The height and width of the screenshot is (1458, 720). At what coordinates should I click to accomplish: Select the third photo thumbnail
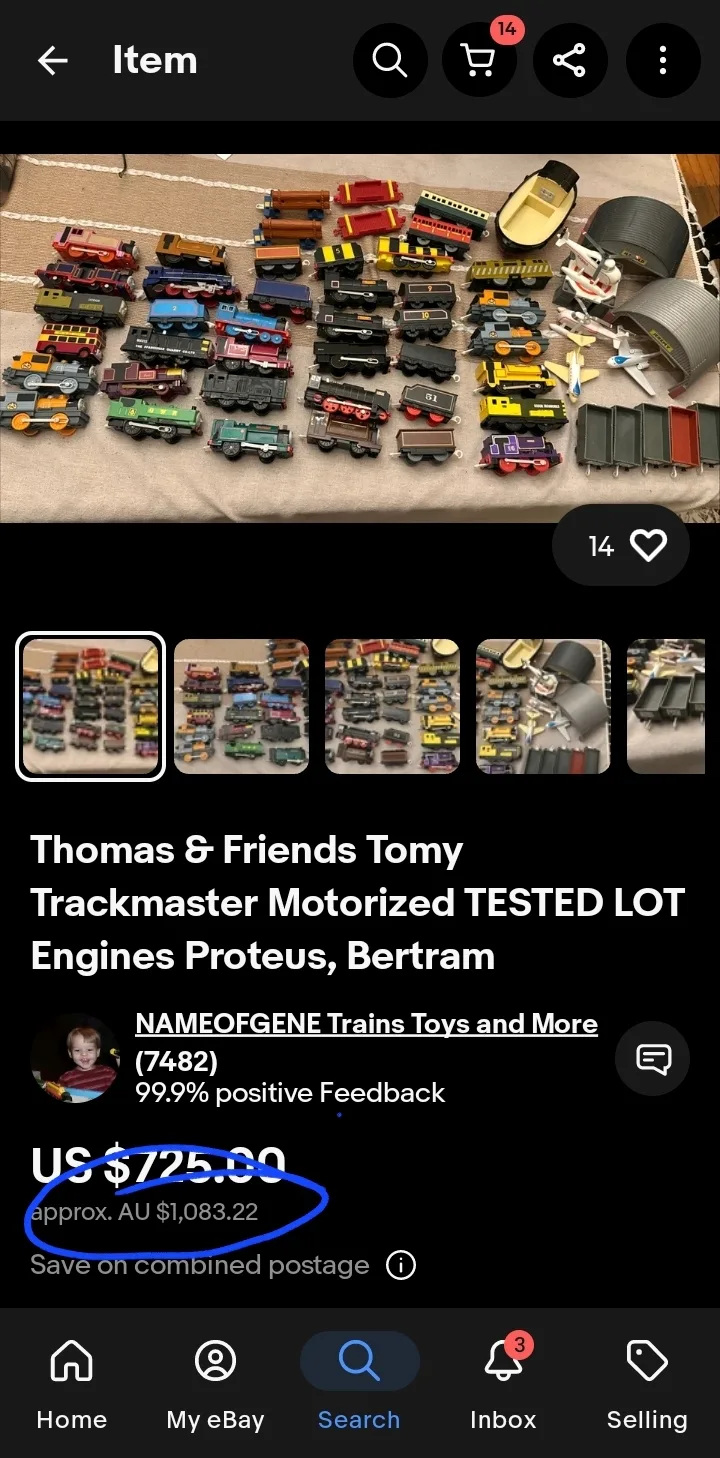click(392, 706)
